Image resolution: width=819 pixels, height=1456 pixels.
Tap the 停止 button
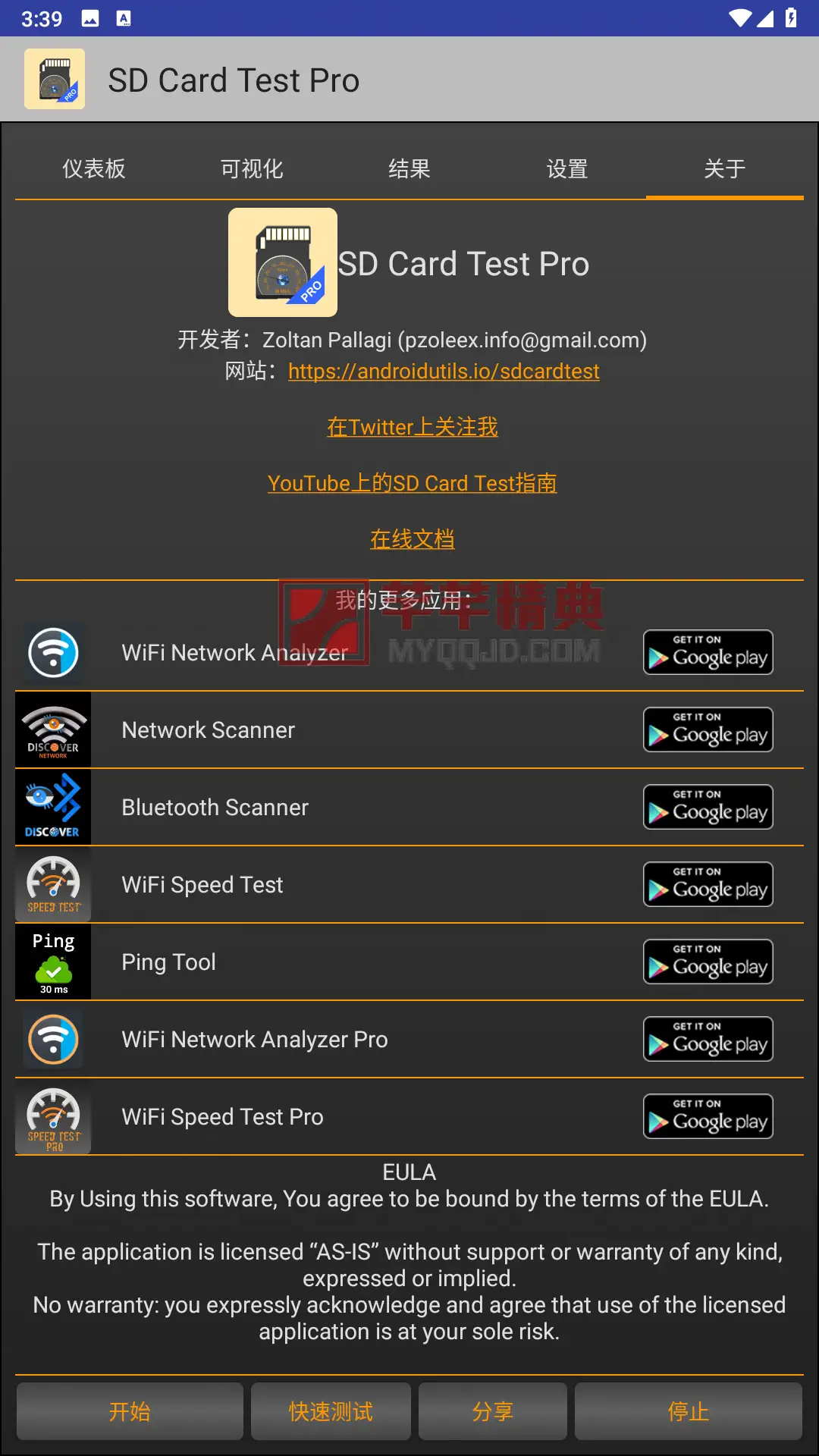[x=688, y=1411]
